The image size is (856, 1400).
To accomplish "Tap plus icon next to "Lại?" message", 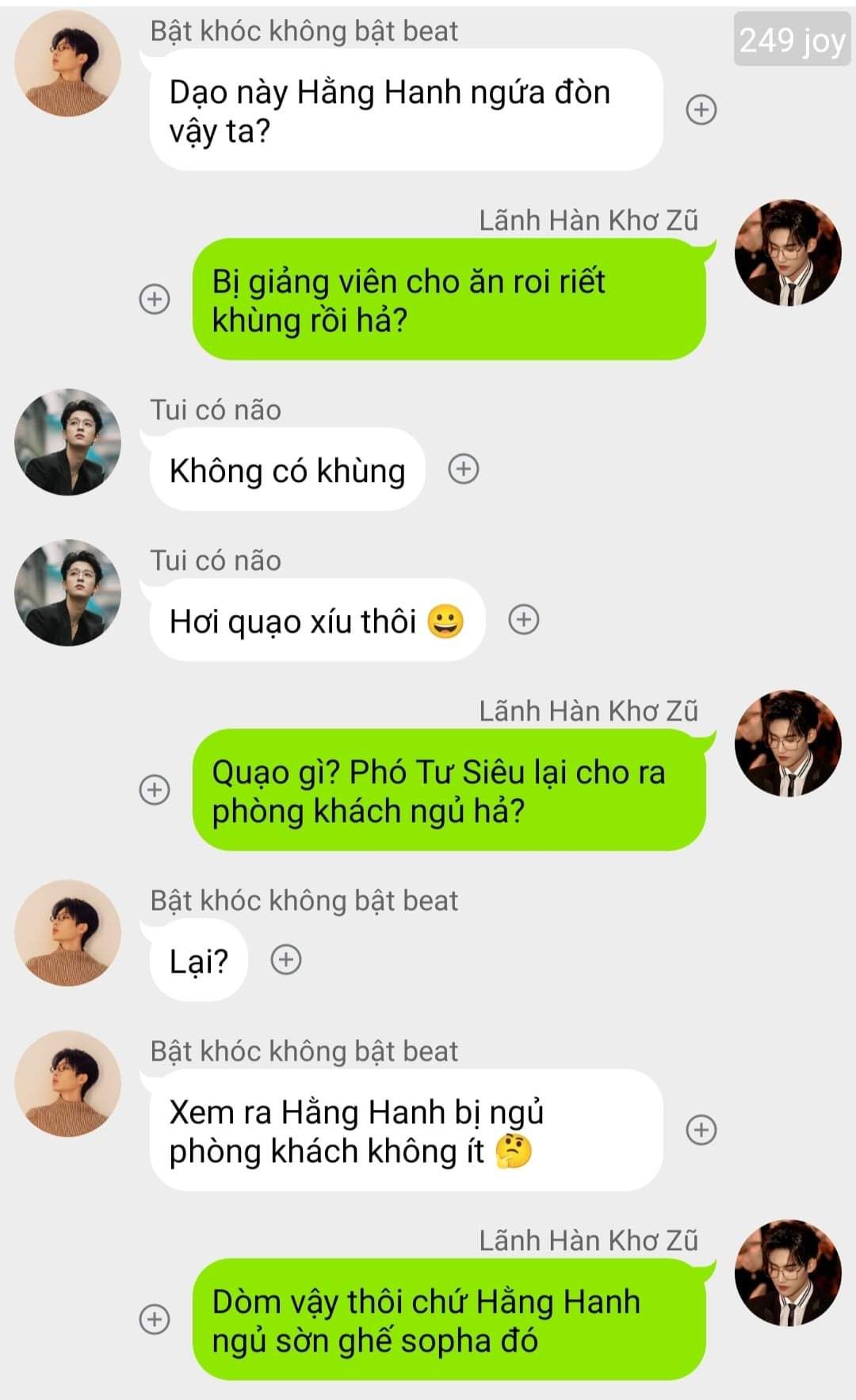I will pyautogui.click(x=286, y=960).
